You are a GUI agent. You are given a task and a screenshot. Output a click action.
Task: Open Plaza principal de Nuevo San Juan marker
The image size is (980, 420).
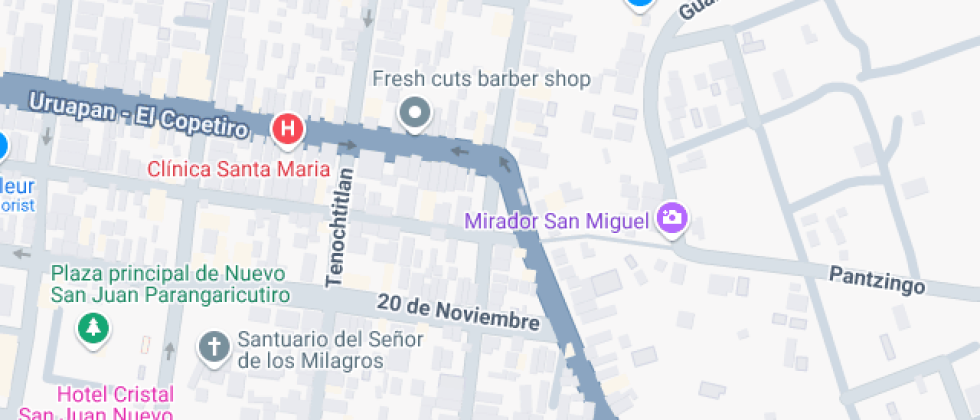point(93,326)
